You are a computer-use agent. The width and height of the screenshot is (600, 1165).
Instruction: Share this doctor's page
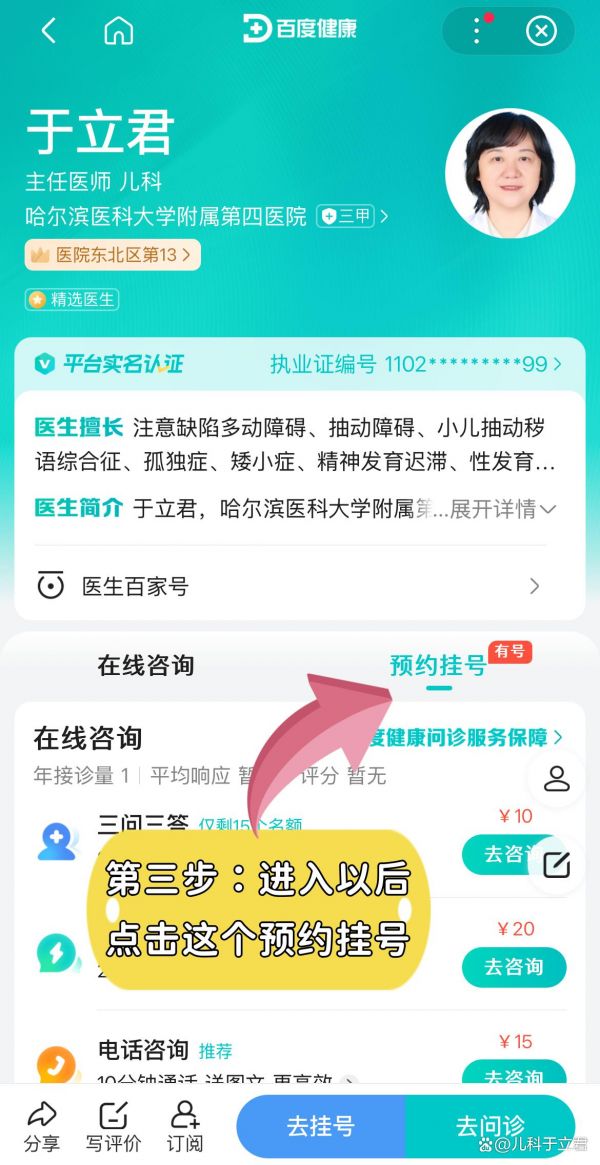(x=42, y=1126)
